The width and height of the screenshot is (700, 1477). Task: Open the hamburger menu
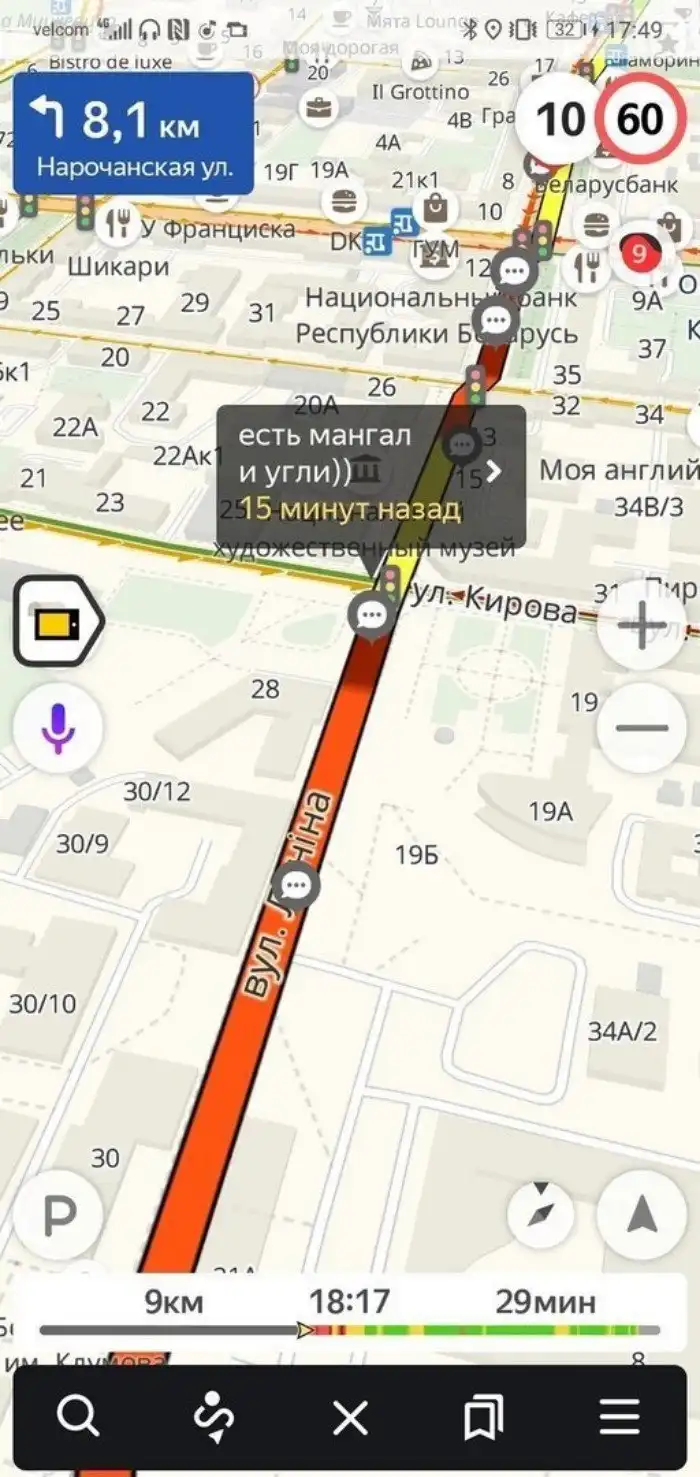pyautogui.click(x=619, y=1417)
